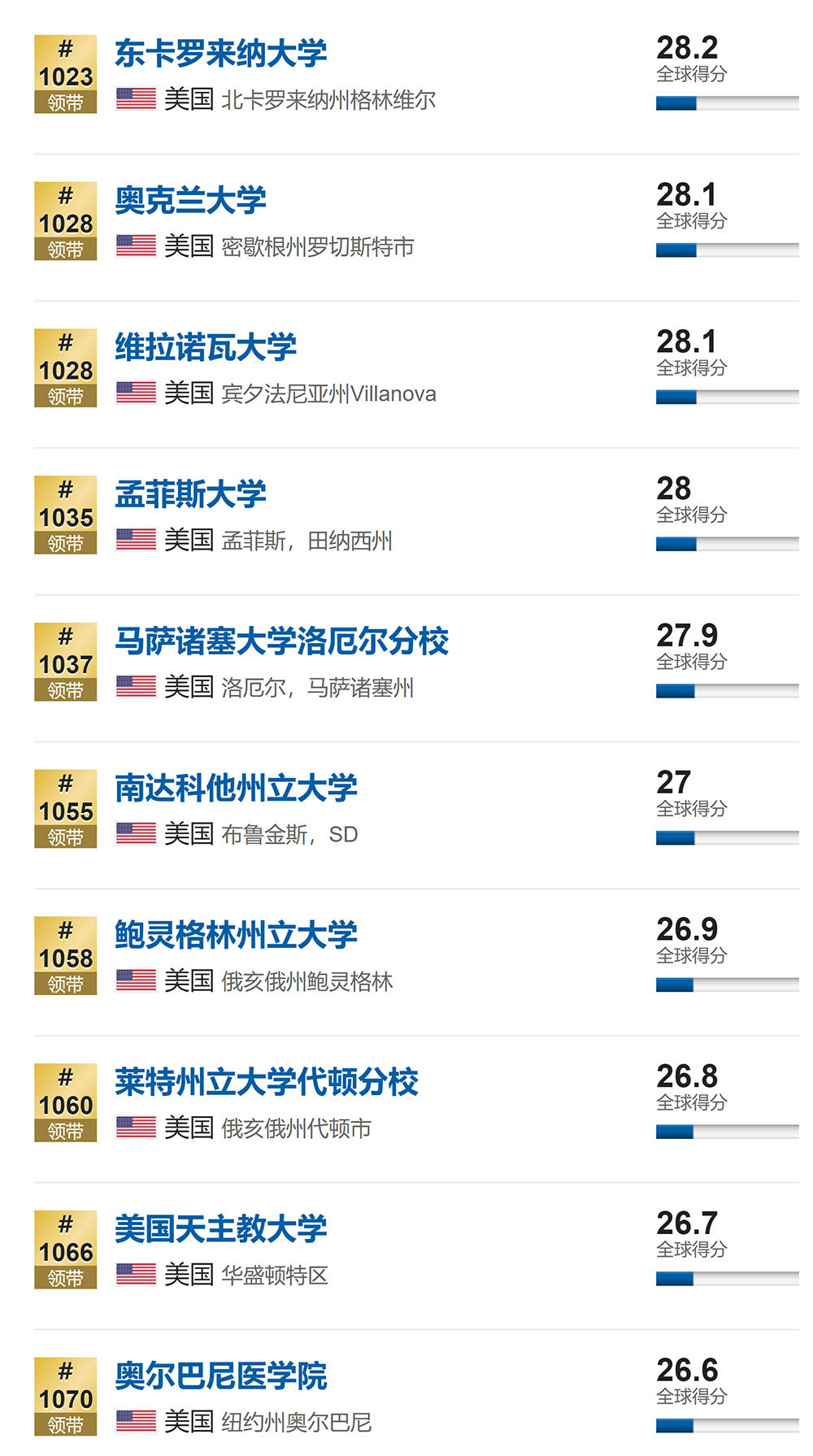Tap the 南达科他州立大学 link

(x=236, y=789)
